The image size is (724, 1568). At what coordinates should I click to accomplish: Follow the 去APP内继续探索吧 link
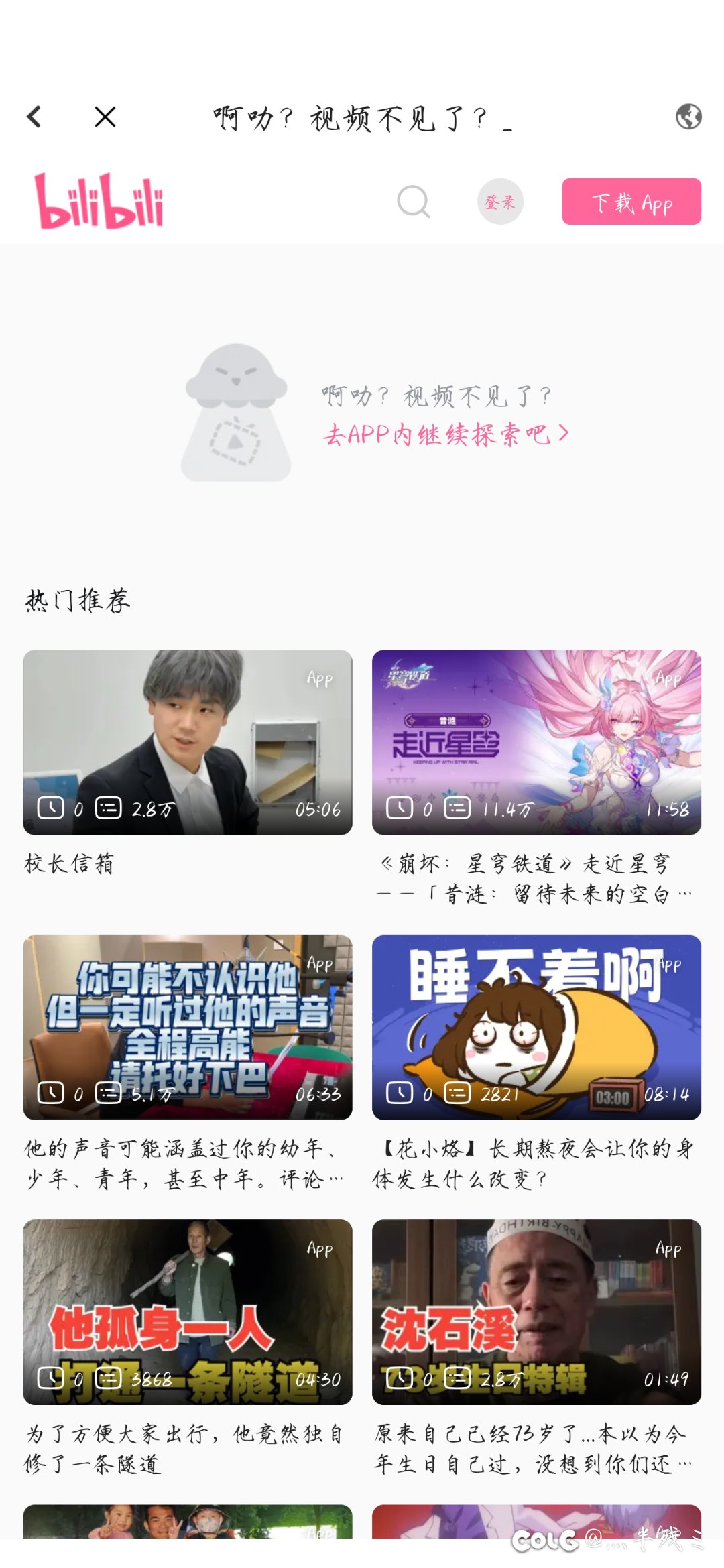click(x=446, y=434)
